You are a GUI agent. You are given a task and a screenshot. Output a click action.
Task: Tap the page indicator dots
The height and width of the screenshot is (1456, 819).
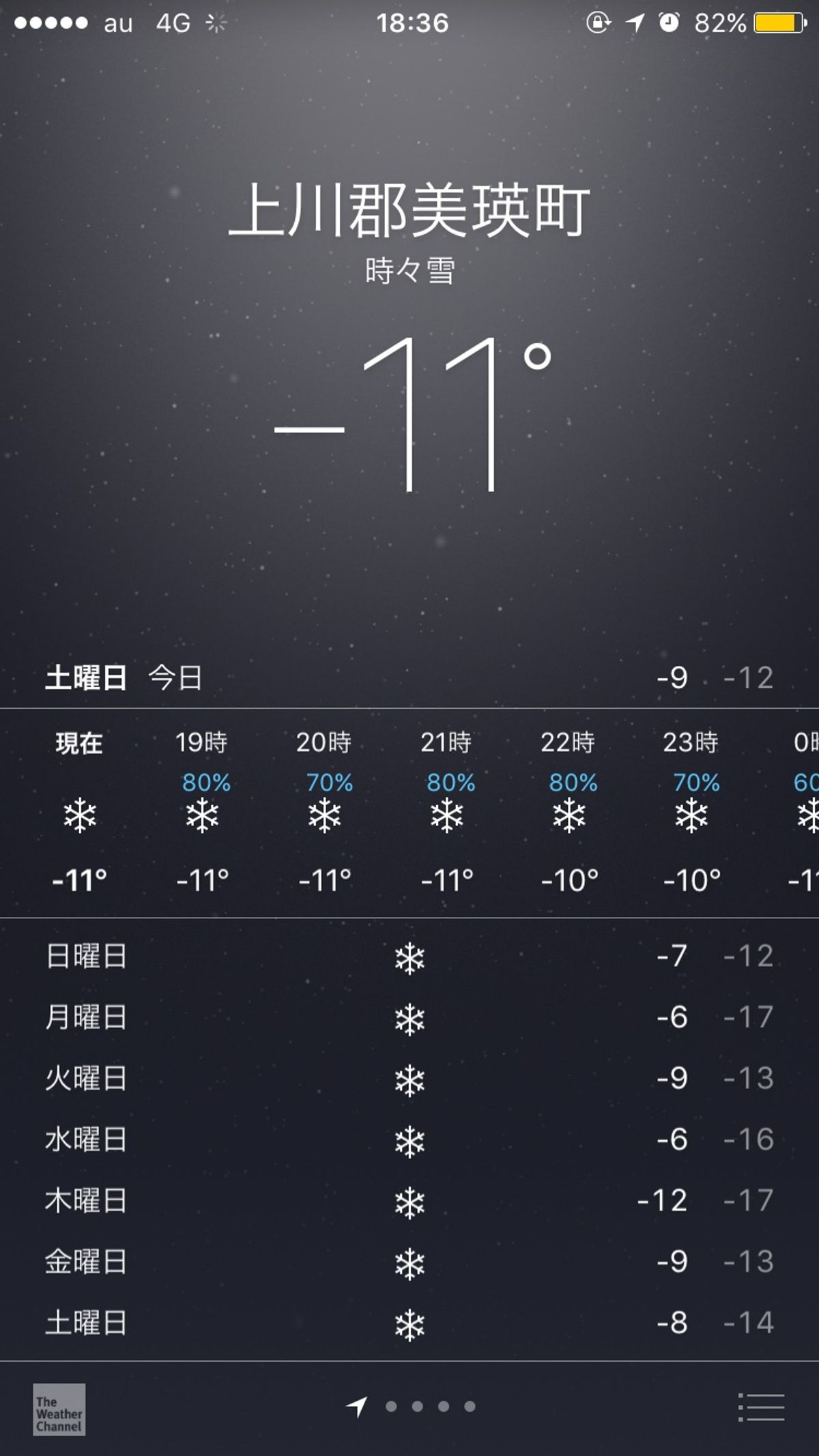430,1406
